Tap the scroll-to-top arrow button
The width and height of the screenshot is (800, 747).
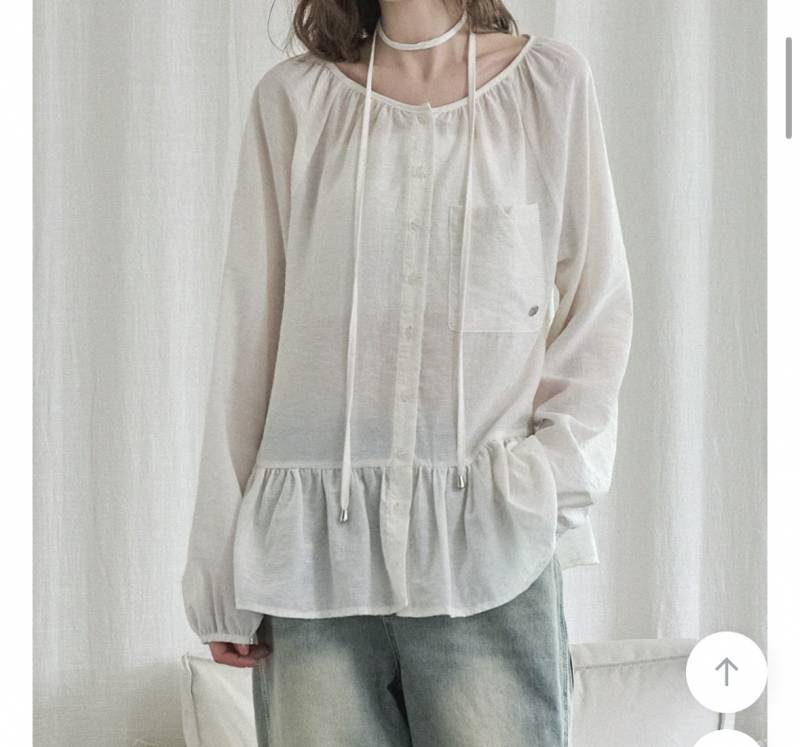point(726,671)
